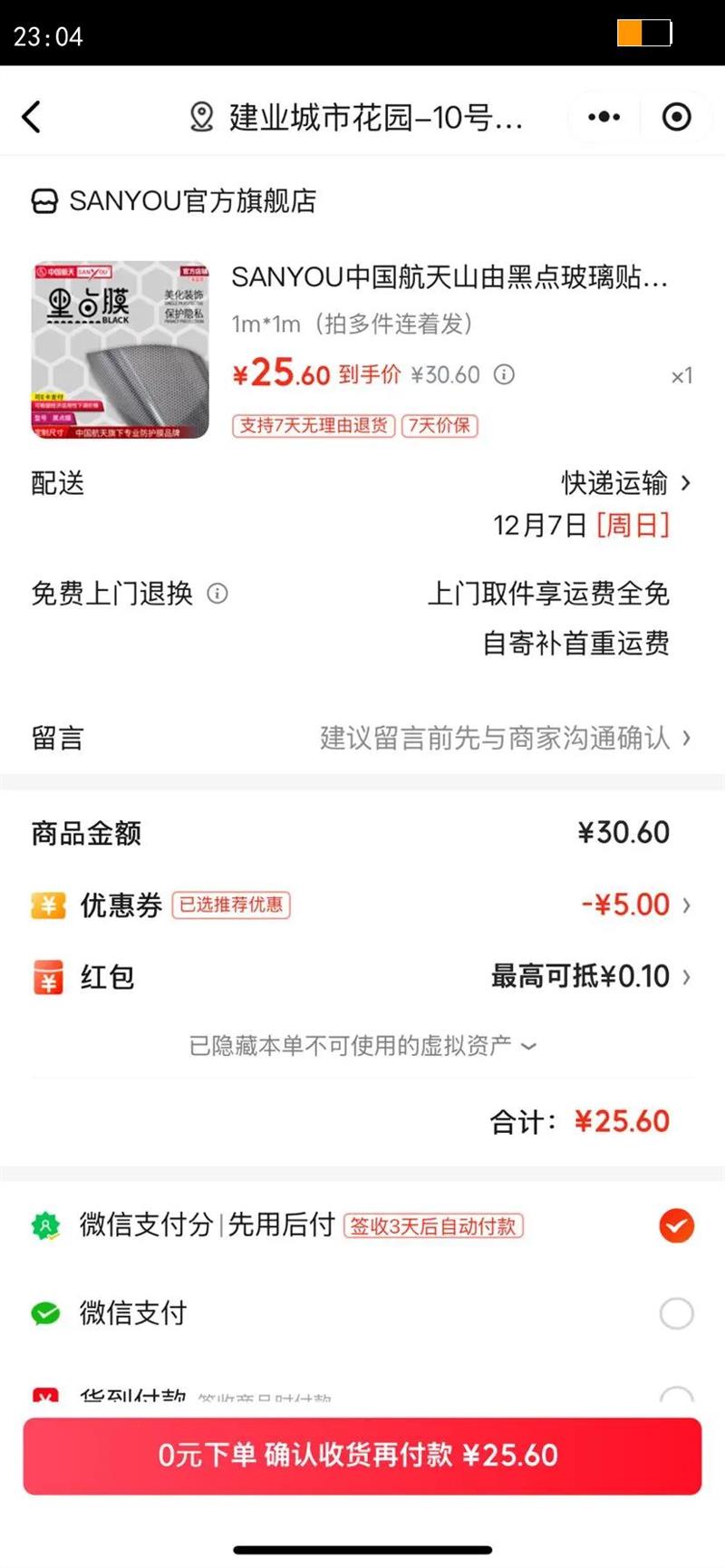The height and width of the screenshot is (1568, 725).
Task: Open 红包 red packet options
Action: [589, 976]
